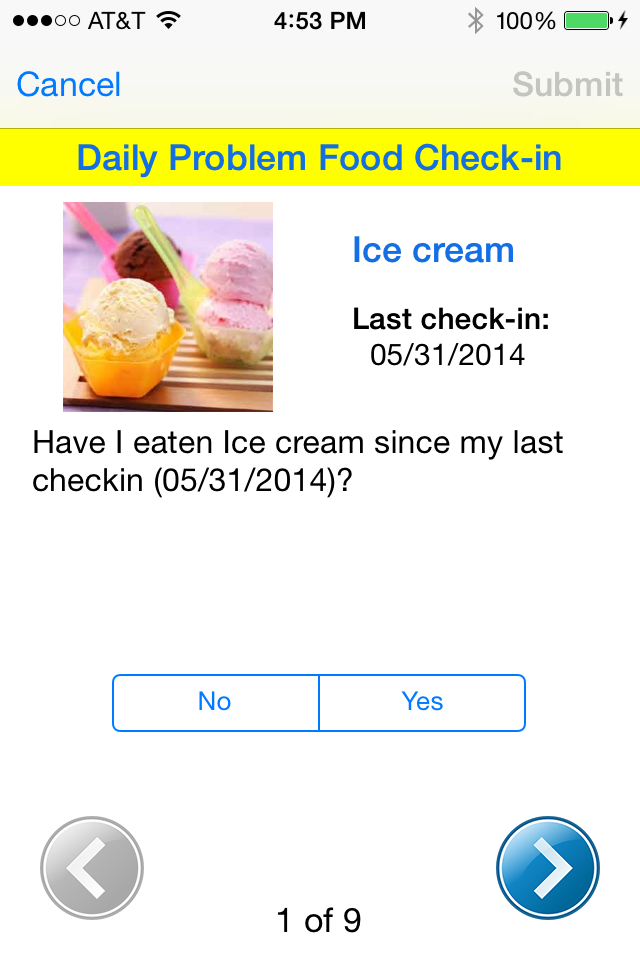Cancel the daily check-in
This screenshot has width=640, height=960.
(68, 85)
